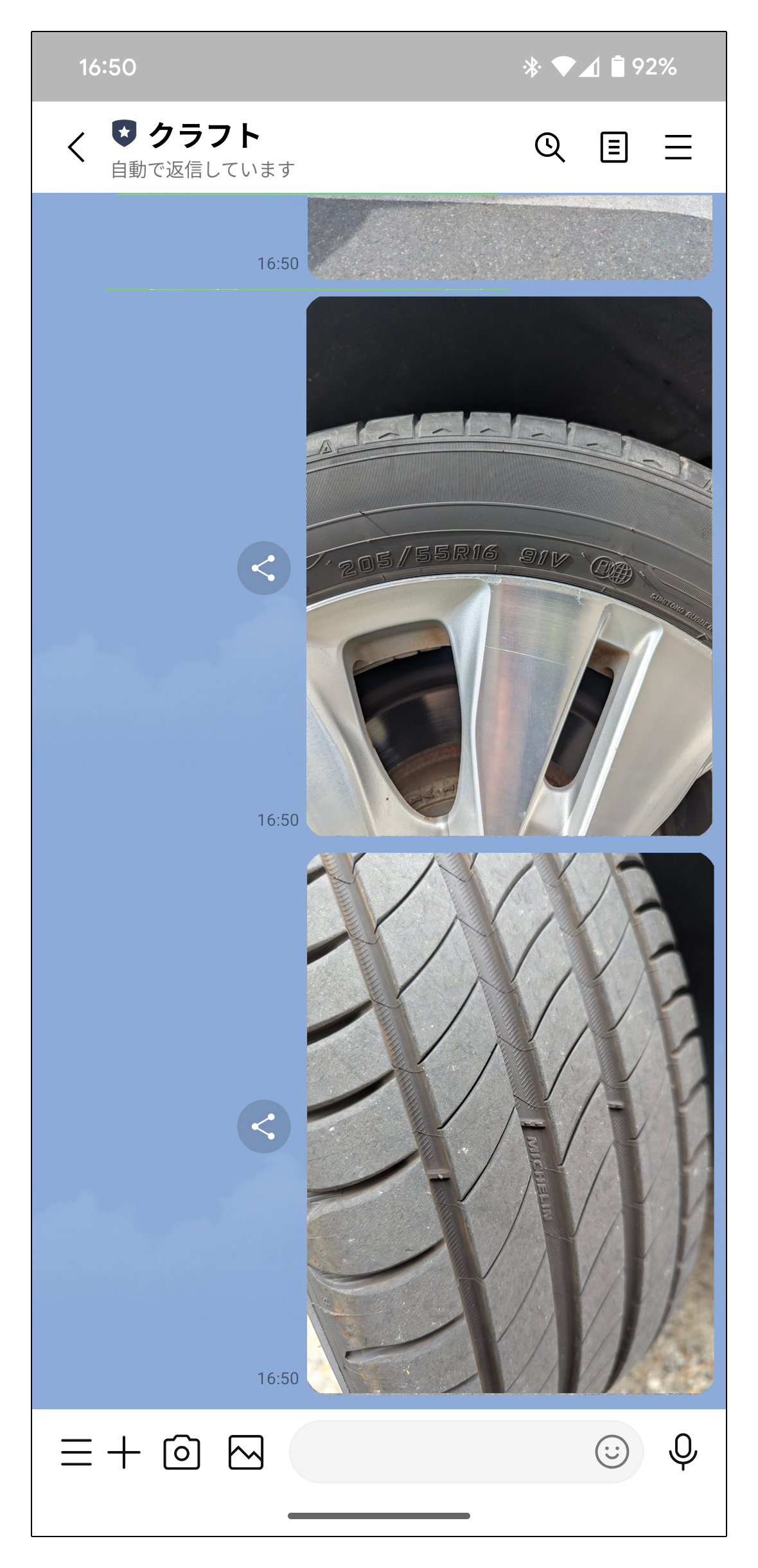Open the photo gallery picker
Image resolution: width=758 pixels, height=1568 pixels.
[x=246, y=1452]
